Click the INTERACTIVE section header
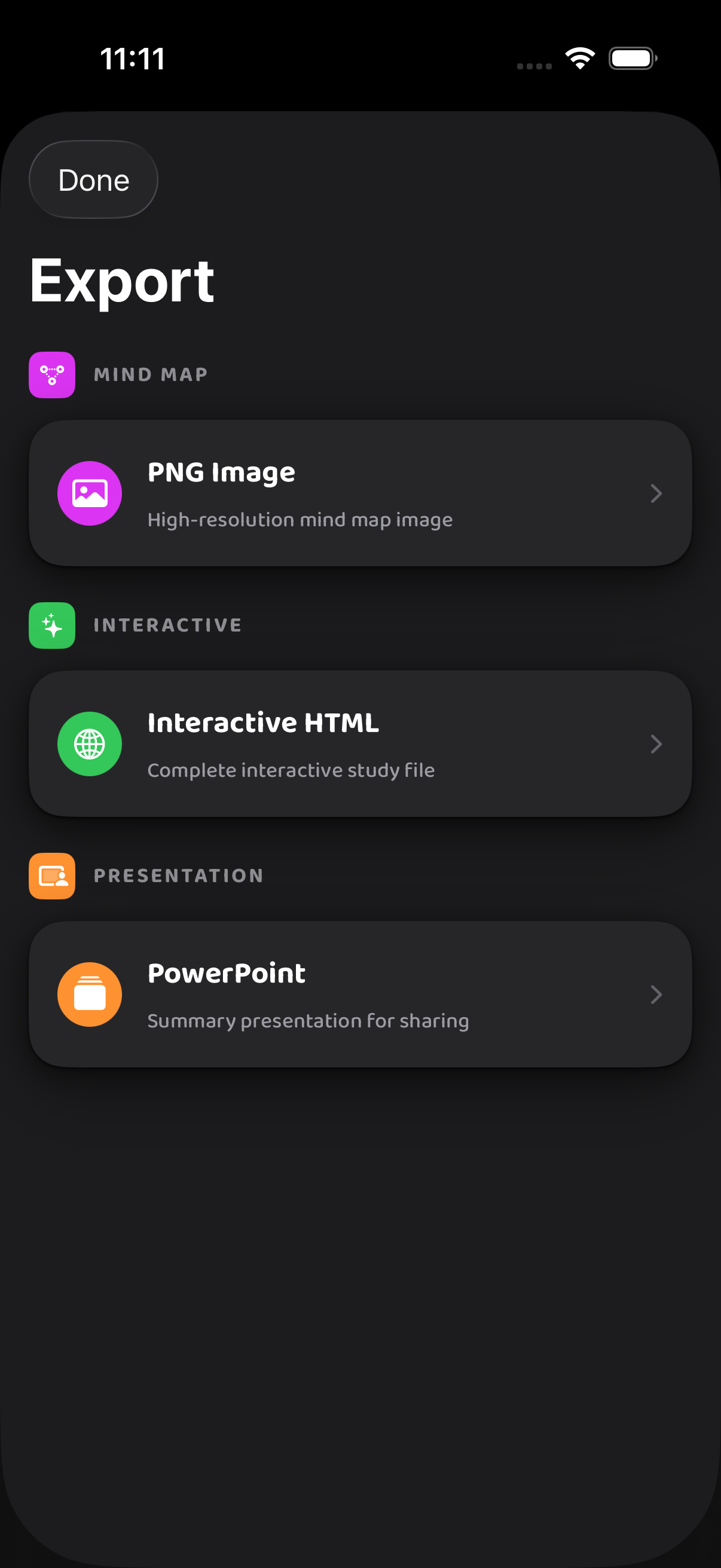 tap(167, 625)
